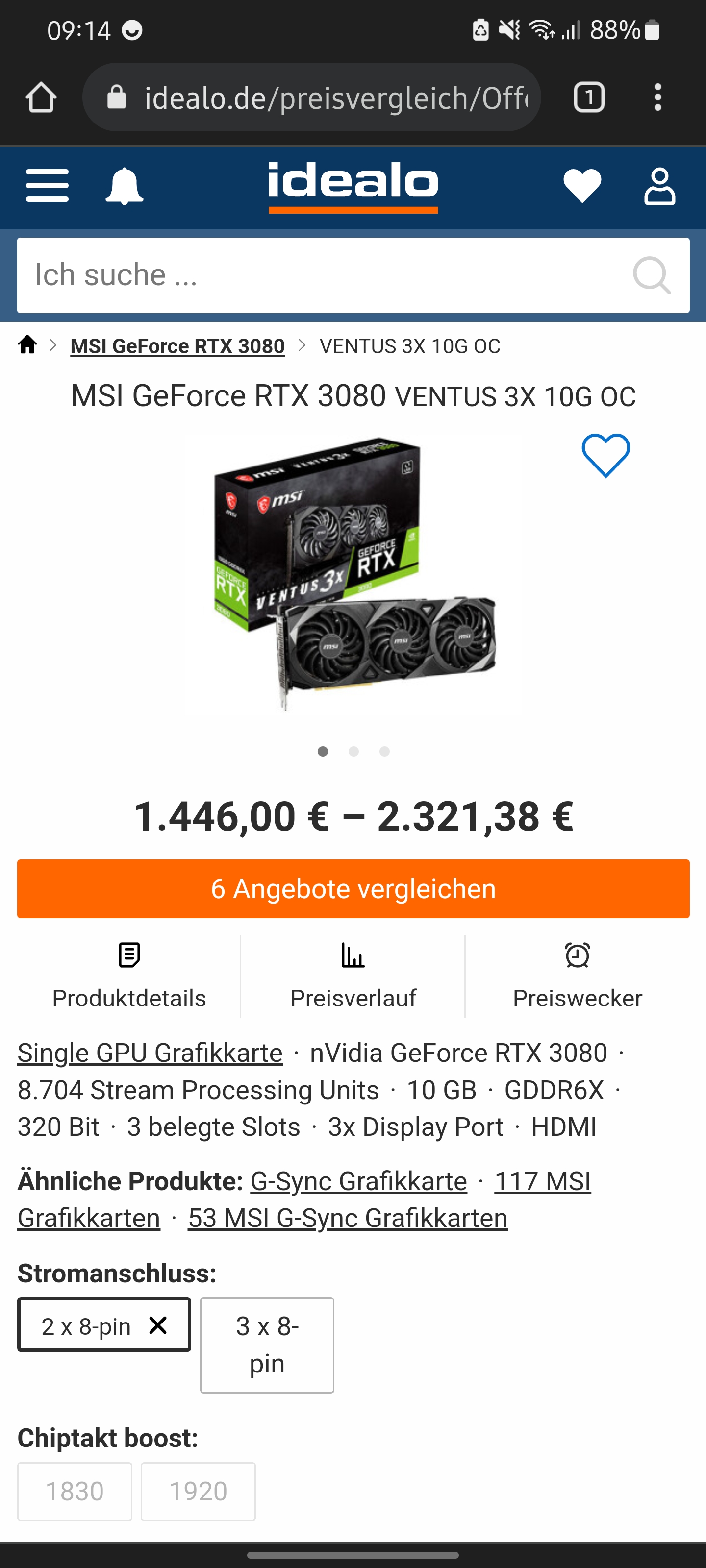The width and height of the screenshot is (706, 1568).
Task: Open the idealo hamburger menu
Action: click(47, 186)
